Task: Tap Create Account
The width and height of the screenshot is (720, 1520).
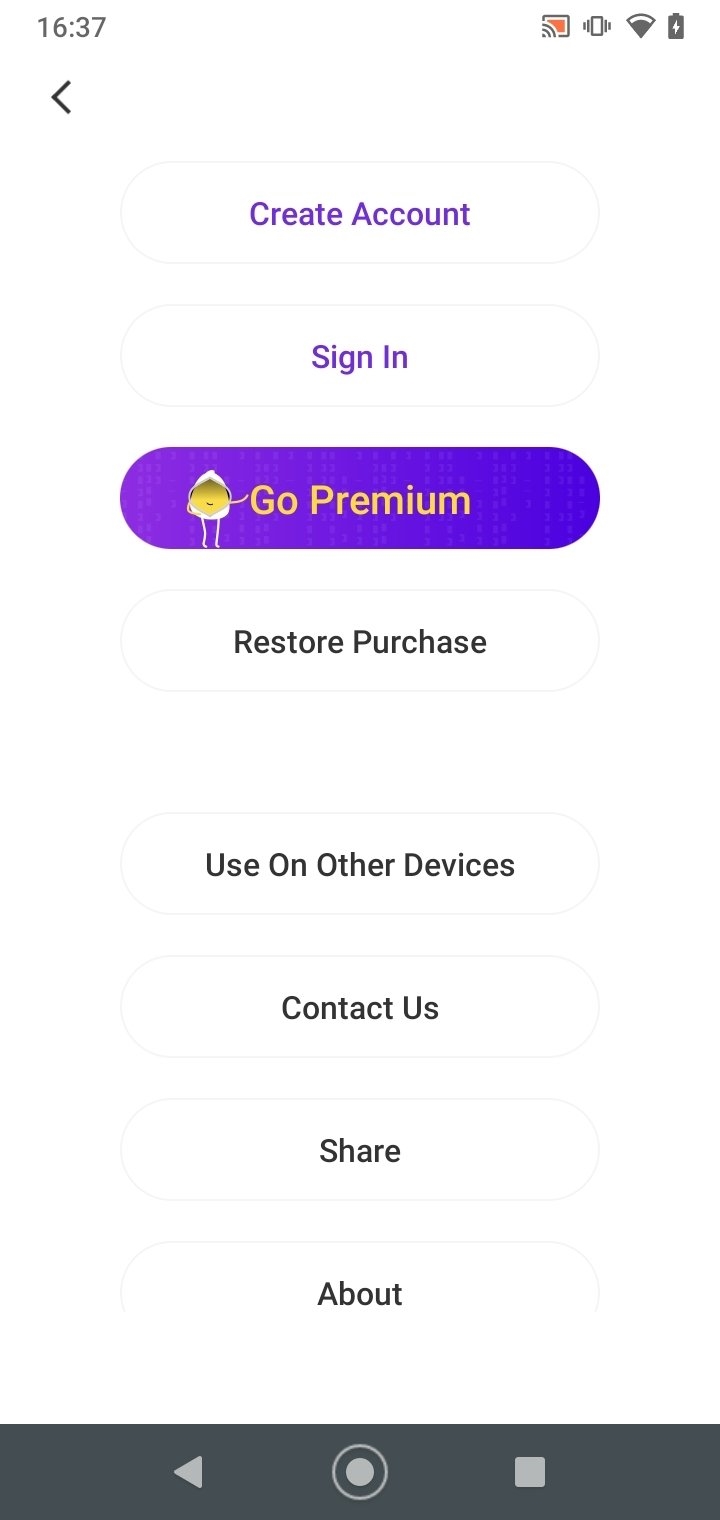Action: (360, 213)
